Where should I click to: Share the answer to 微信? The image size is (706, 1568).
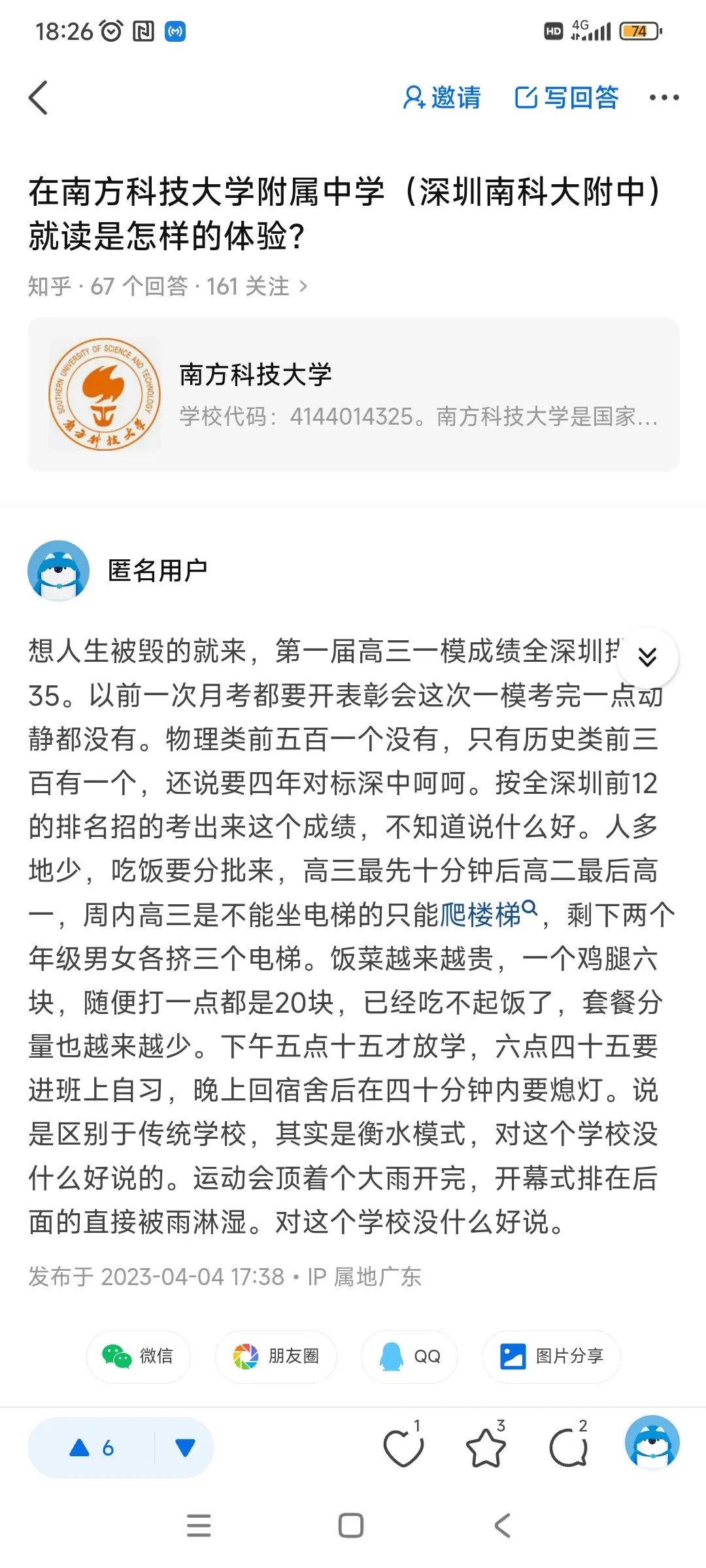pos(138,1356)
